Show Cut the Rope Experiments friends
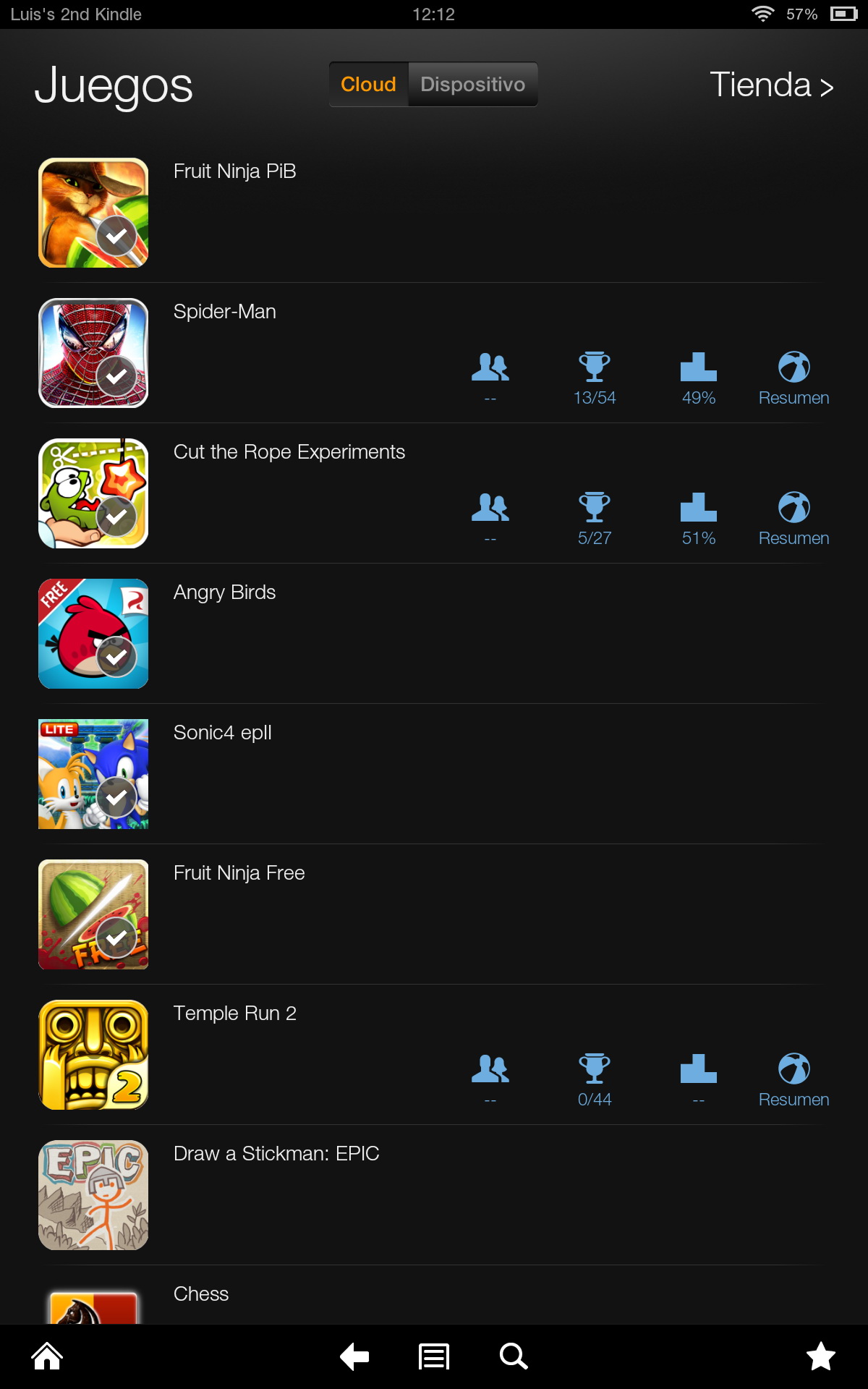The image size is (868, 1389). 490,518
